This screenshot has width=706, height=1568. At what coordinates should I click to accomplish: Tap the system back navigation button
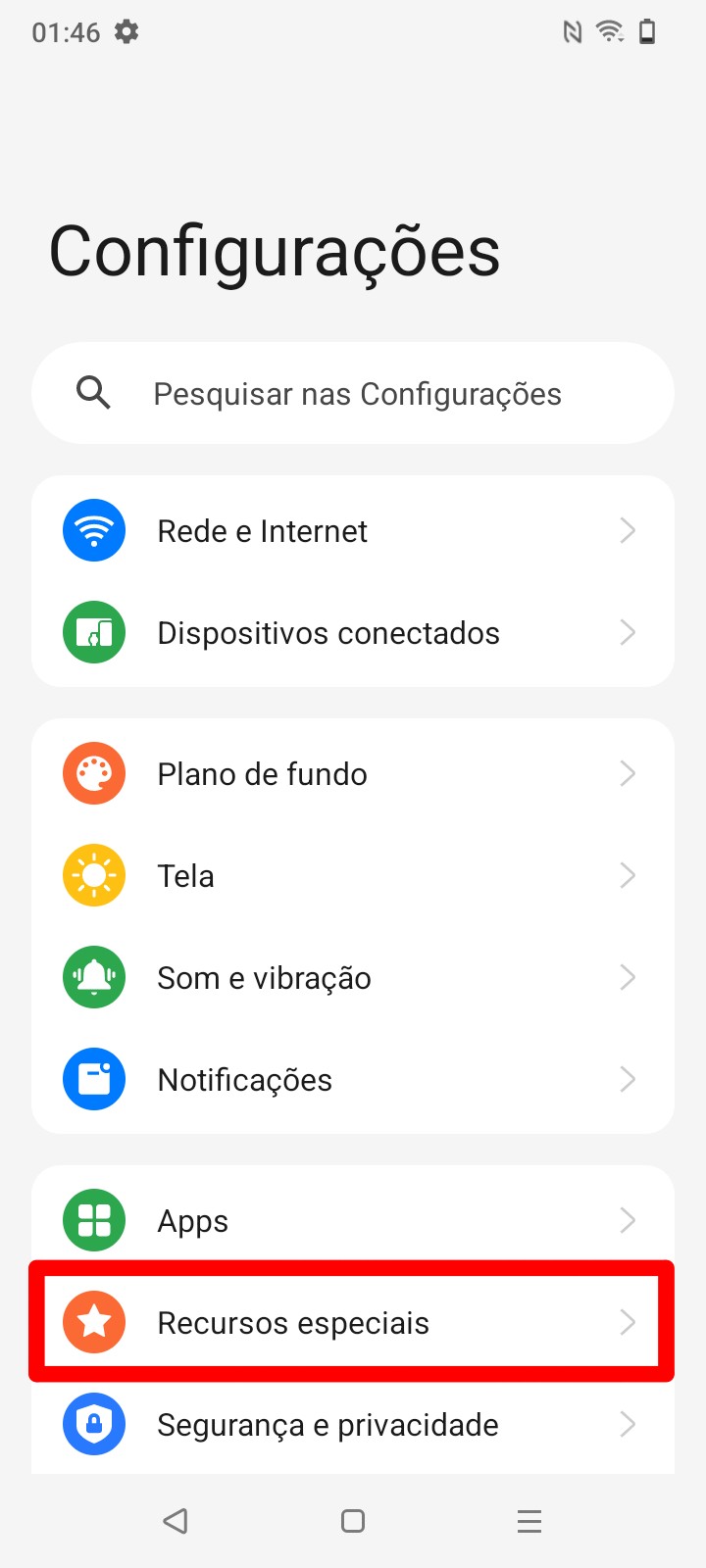pos(176,1521)
